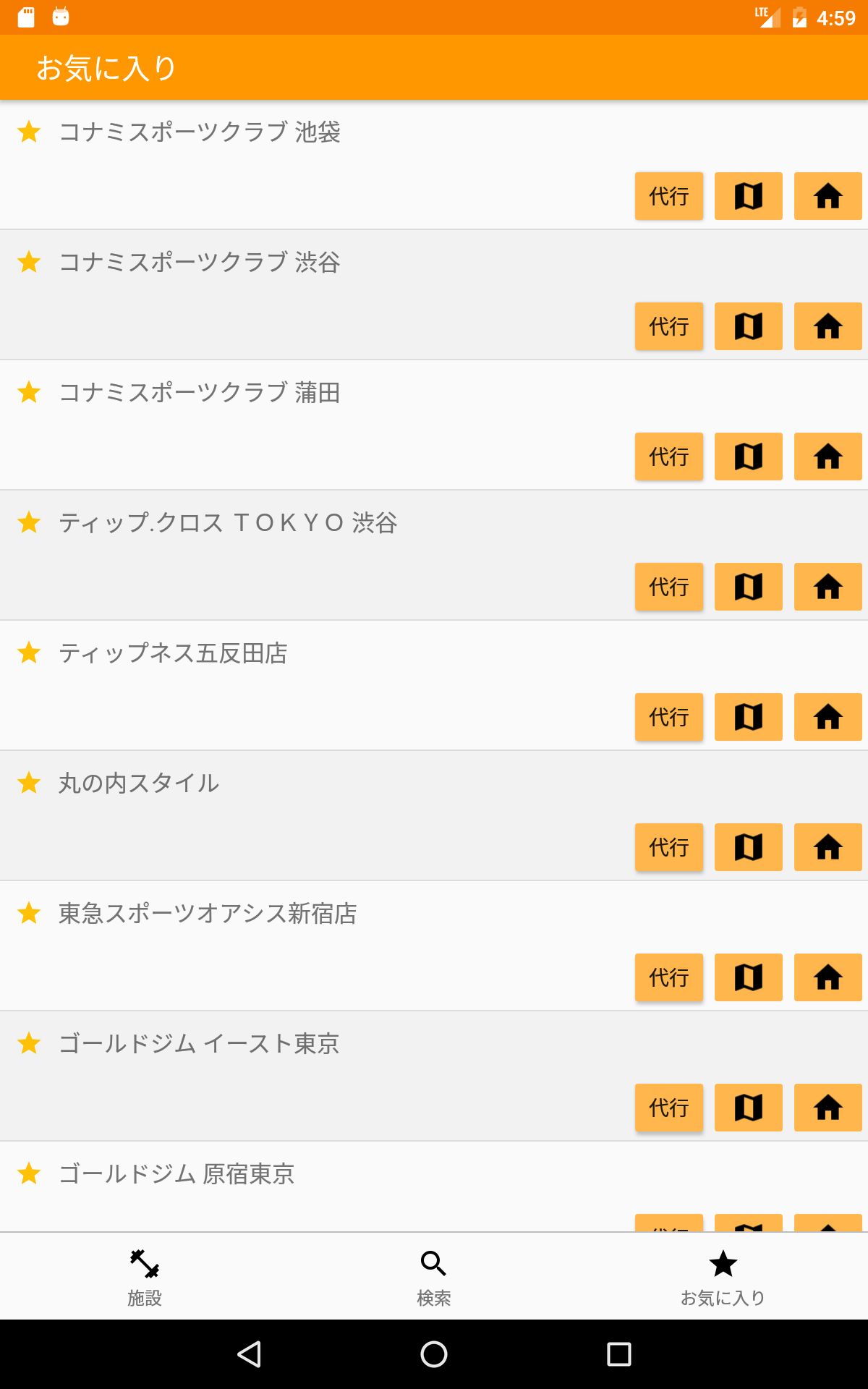Tap 代行 button for コナミスポーツクラブ 池袋
The width and height of the screenshot is (868, 1389).
coord(668,196)
